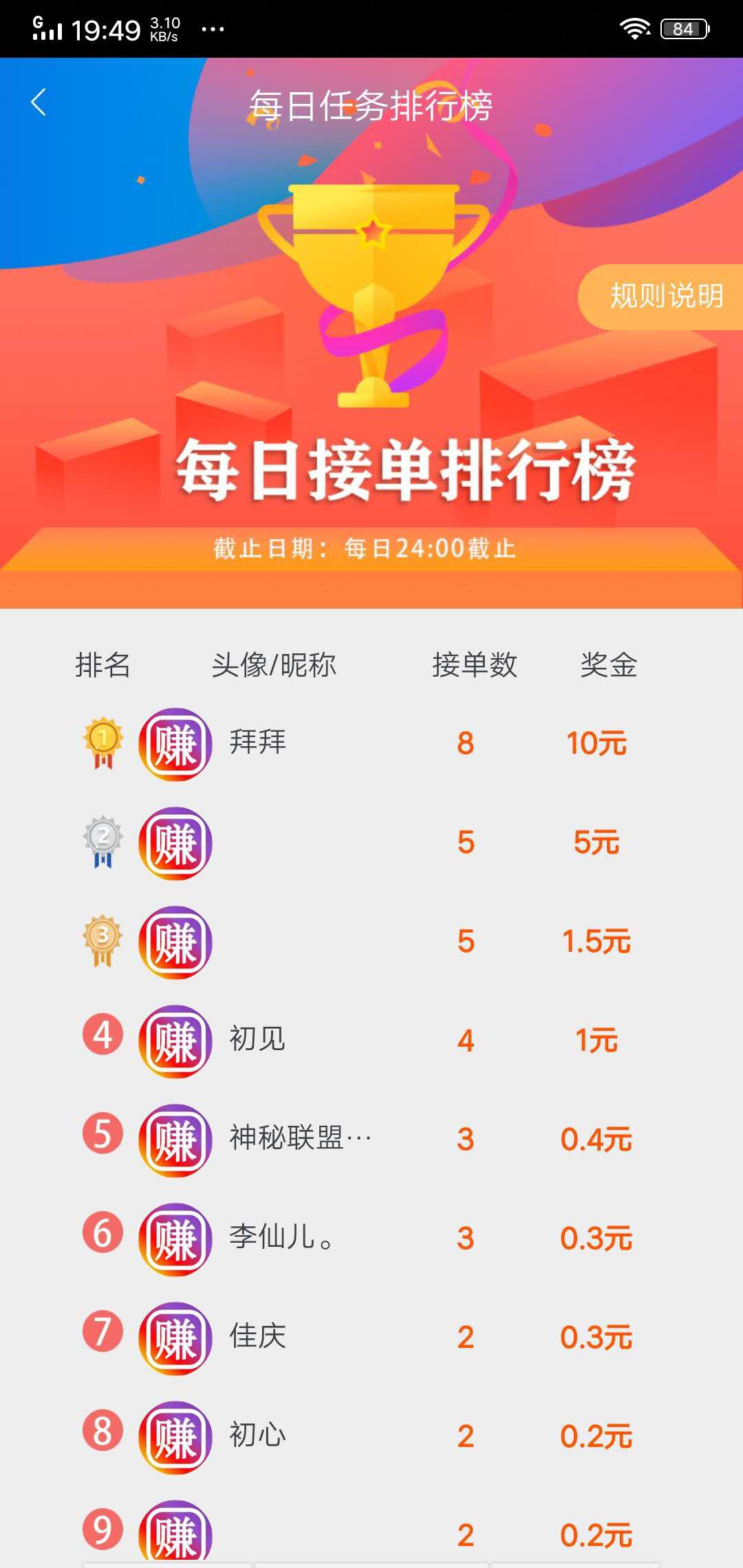Screen dimensions: 743x1568
Task: Click the 奖金 column header
Action: tap(608, 662)
